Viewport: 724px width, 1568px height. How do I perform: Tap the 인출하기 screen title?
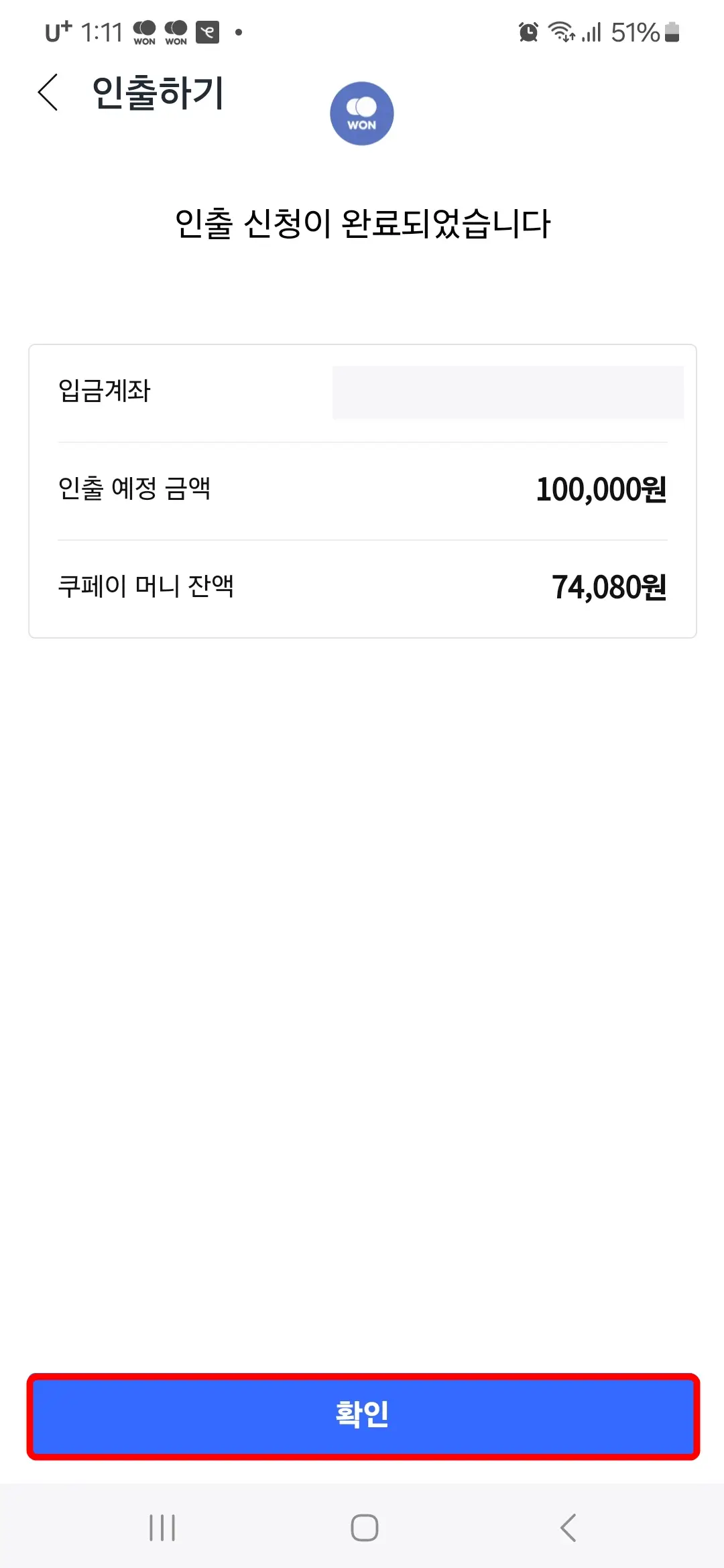click(x=158, y=92)
